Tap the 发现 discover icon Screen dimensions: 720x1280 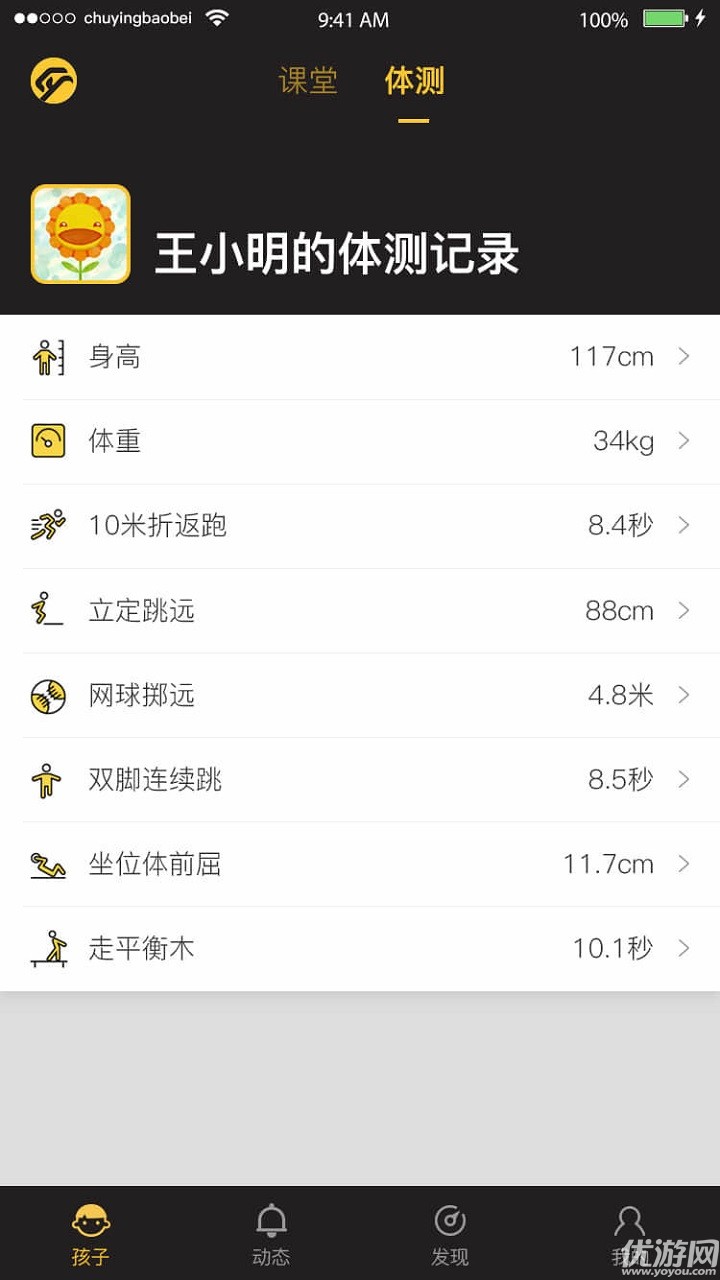click(450, 1230)
